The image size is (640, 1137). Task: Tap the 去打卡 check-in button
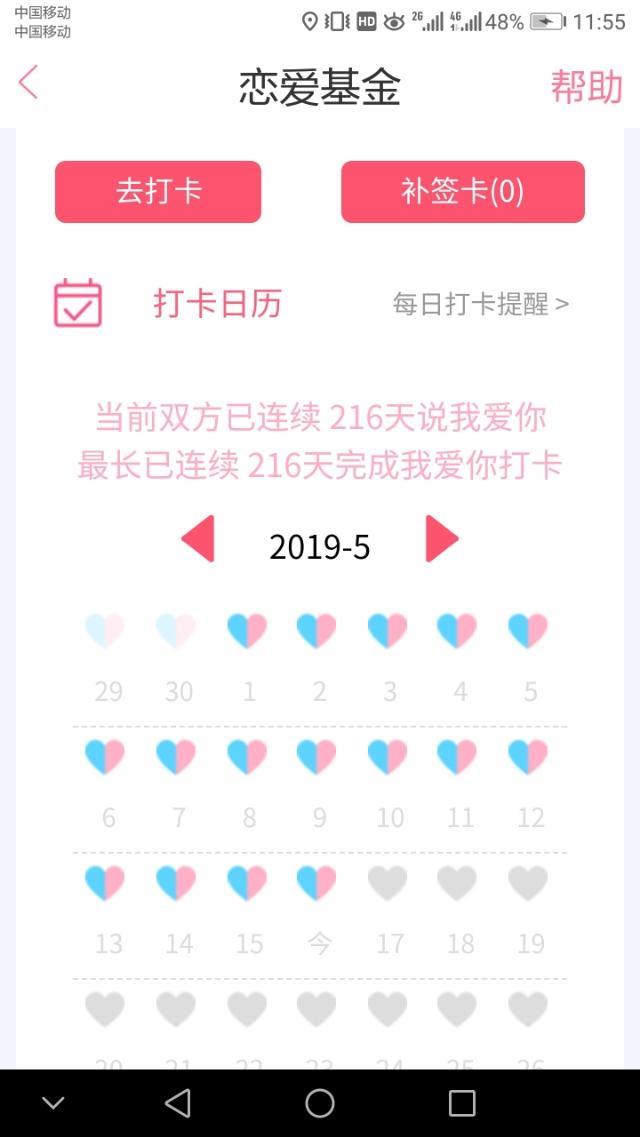coord(158,192)
